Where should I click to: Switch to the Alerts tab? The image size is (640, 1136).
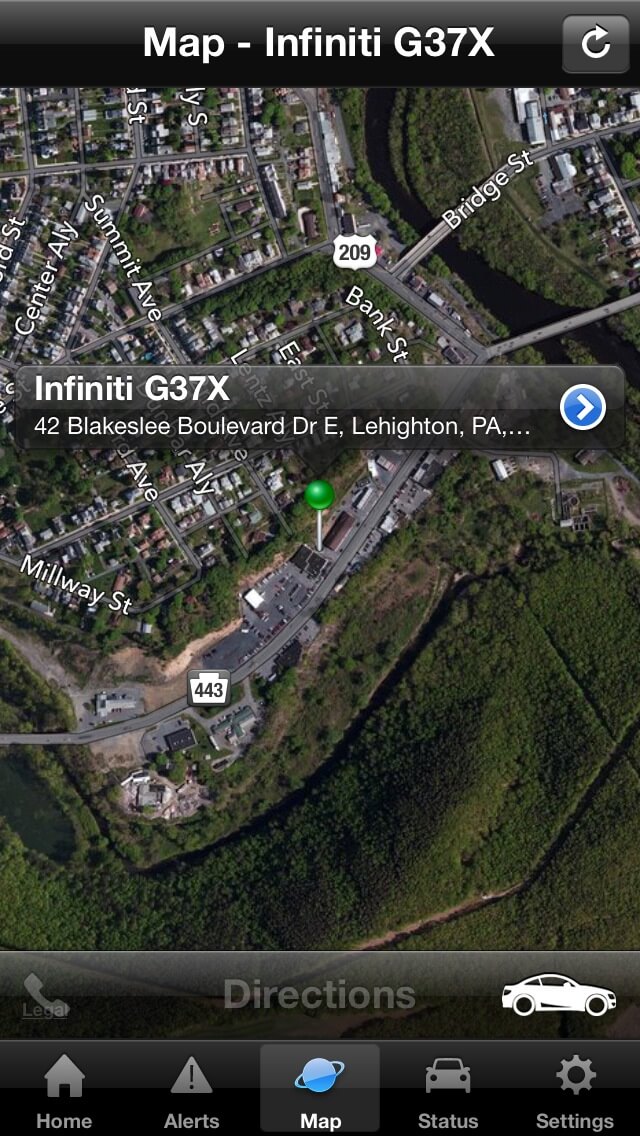pos(191,1089)
